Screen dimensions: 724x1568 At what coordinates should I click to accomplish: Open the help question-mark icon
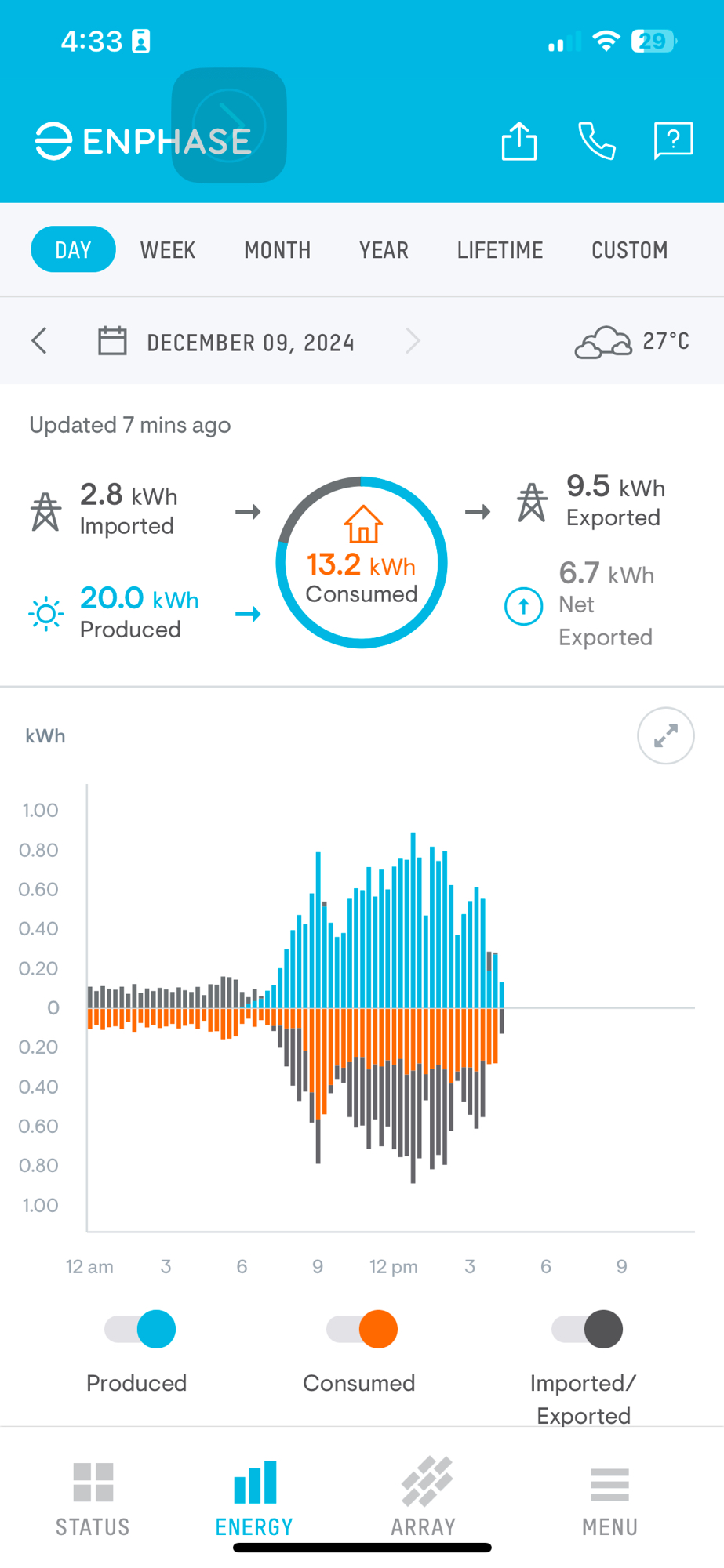[x=673, y=142]
